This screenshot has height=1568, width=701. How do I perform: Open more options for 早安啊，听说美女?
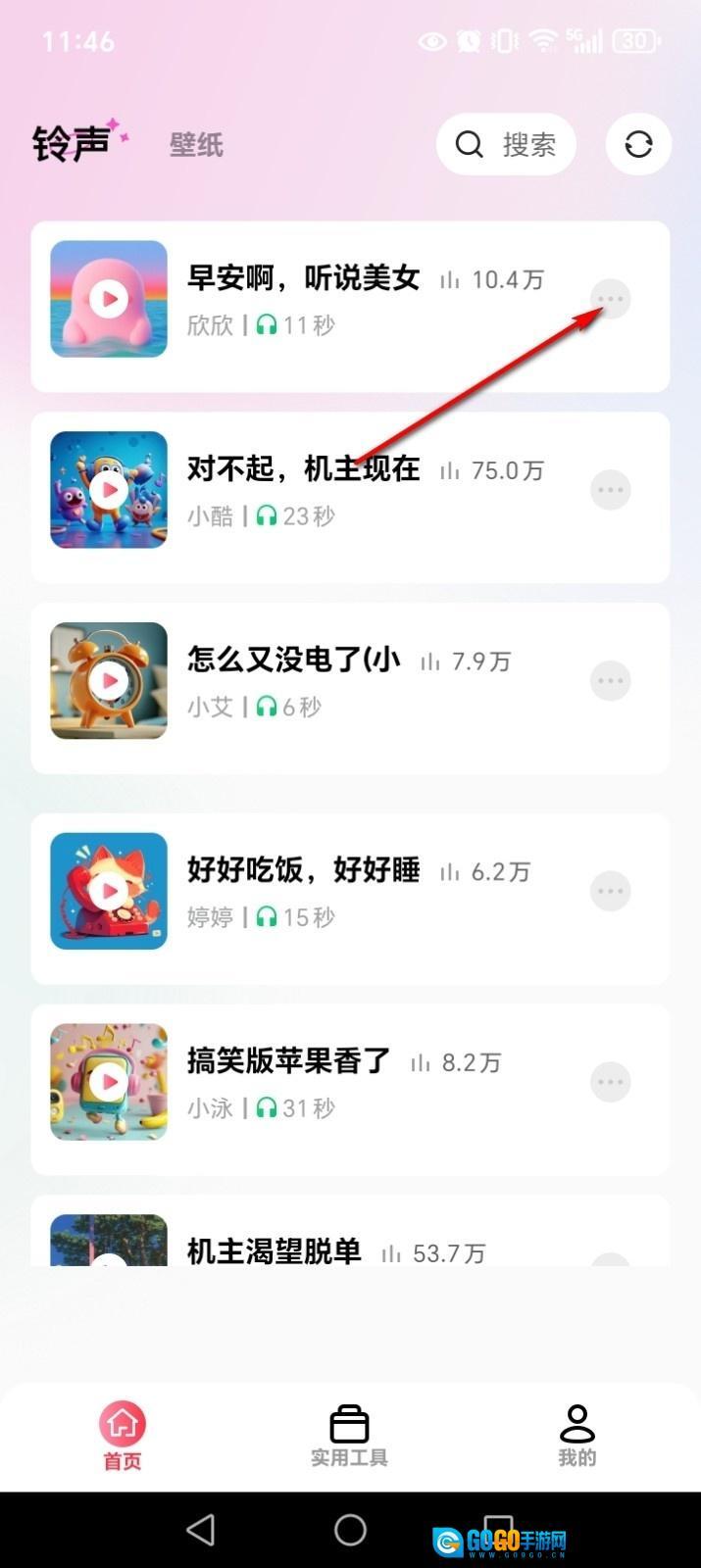click(610, 299)
